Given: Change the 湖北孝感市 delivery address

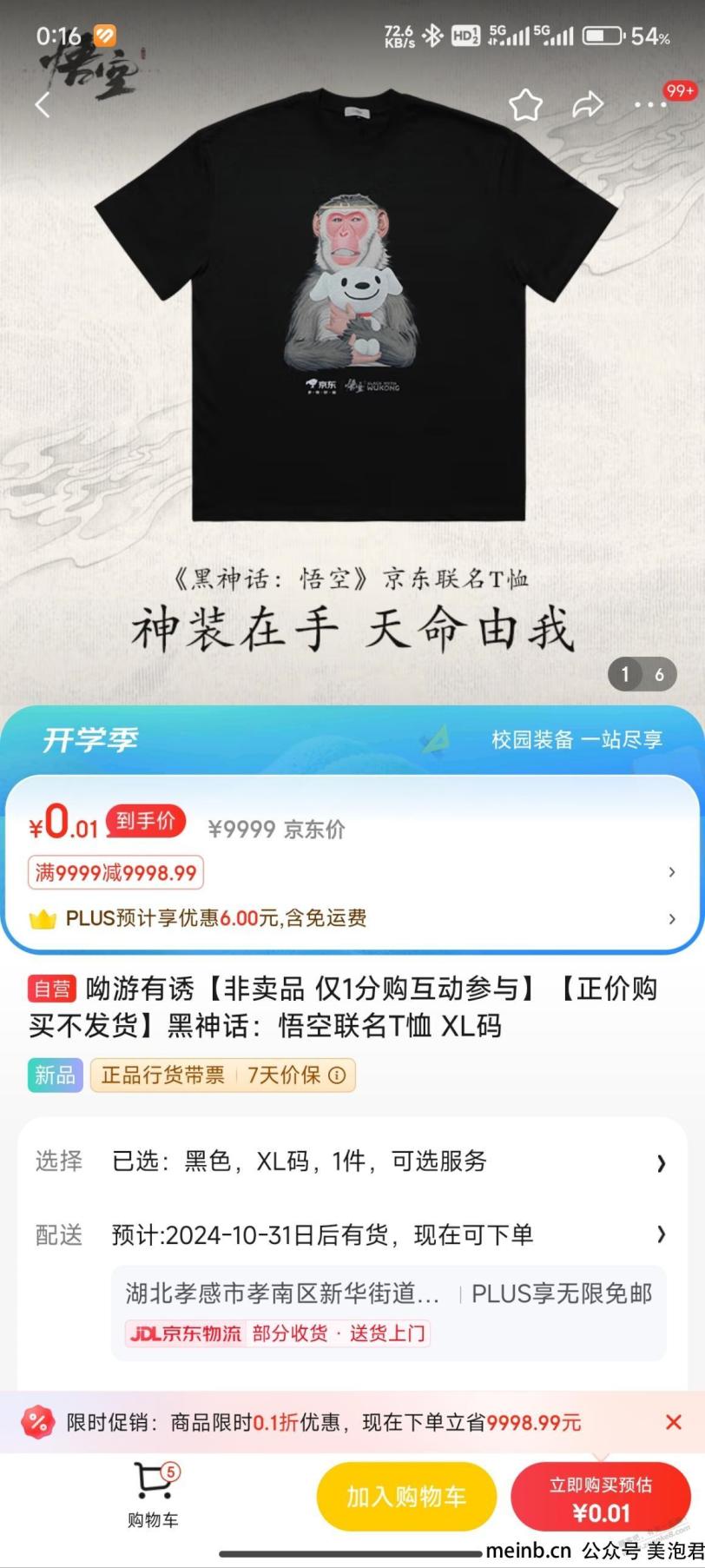Looking at the screenshot, I should [282, 1293].
